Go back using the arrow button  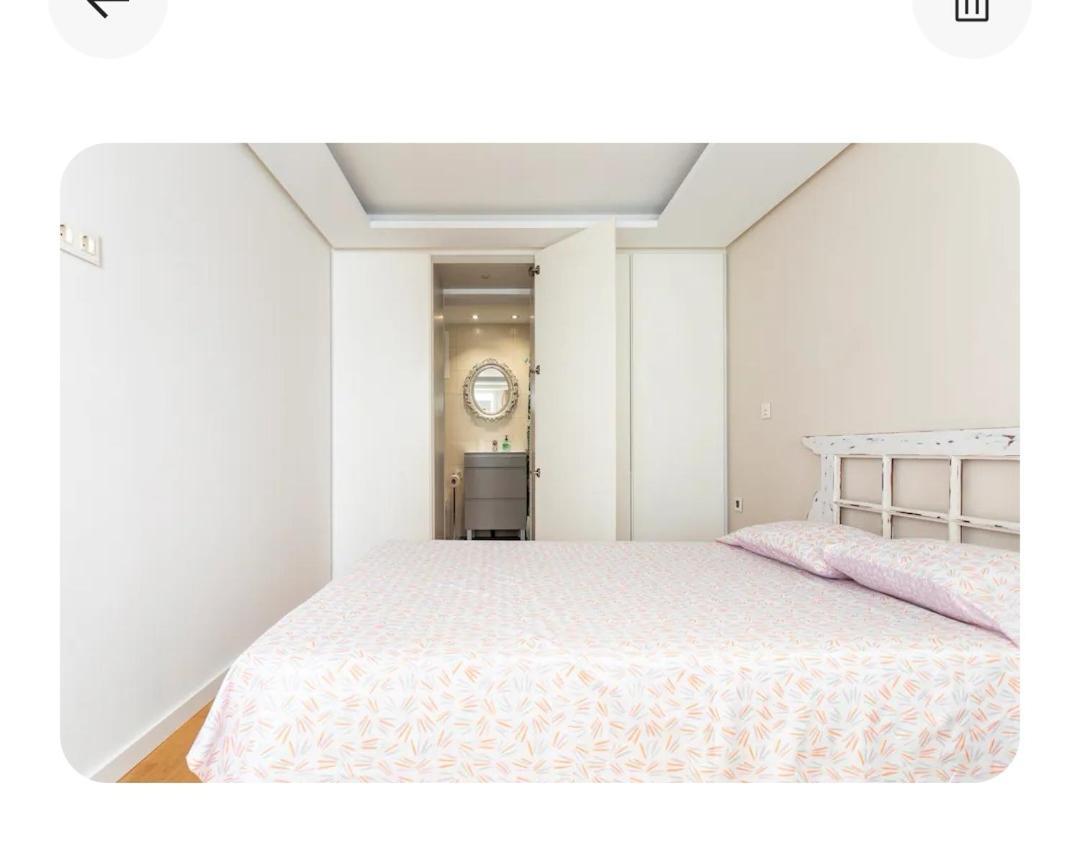pyautogui.click(x=107, y=10)
